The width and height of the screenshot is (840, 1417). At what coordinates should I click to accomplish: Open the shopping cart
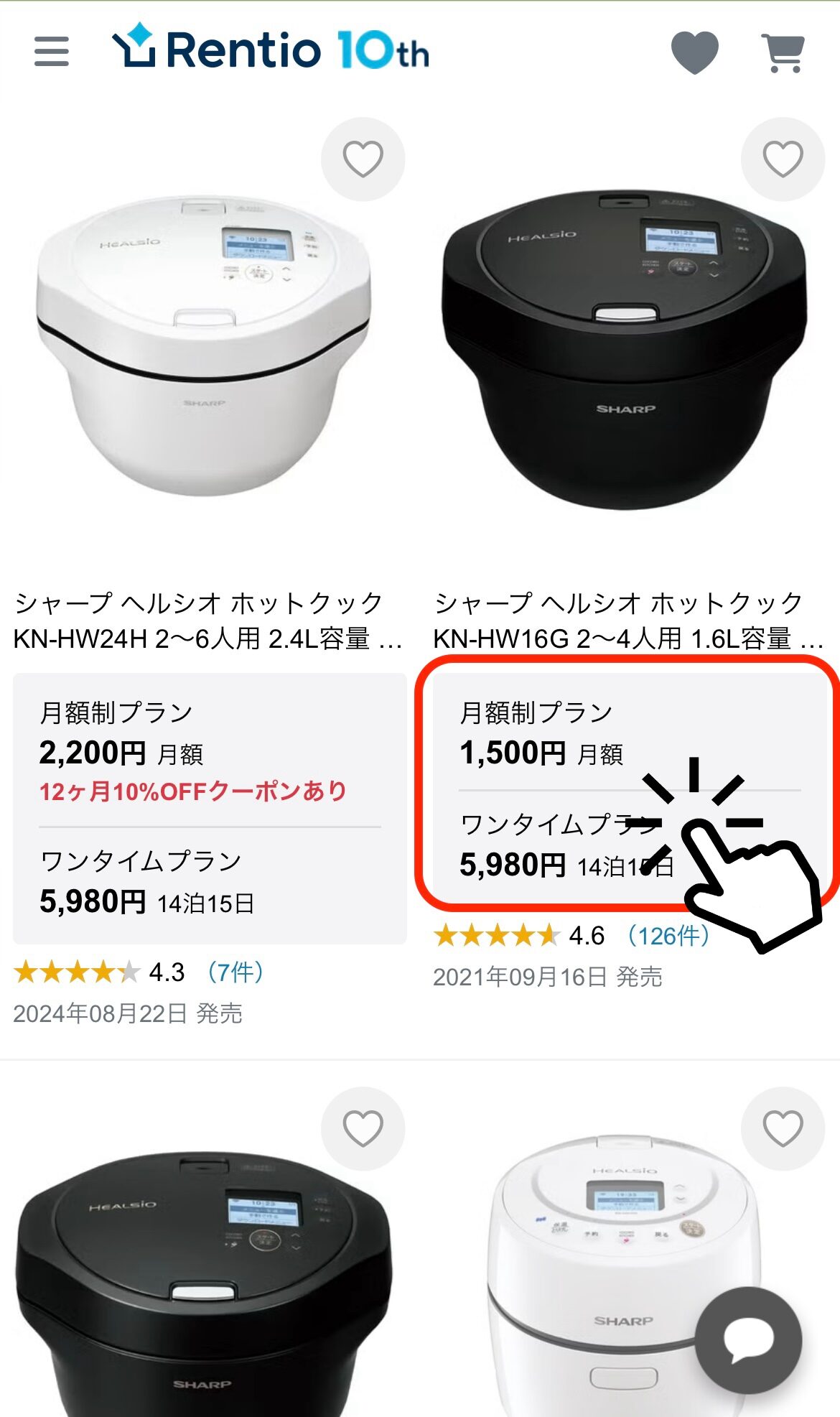(x=783, y=52)
